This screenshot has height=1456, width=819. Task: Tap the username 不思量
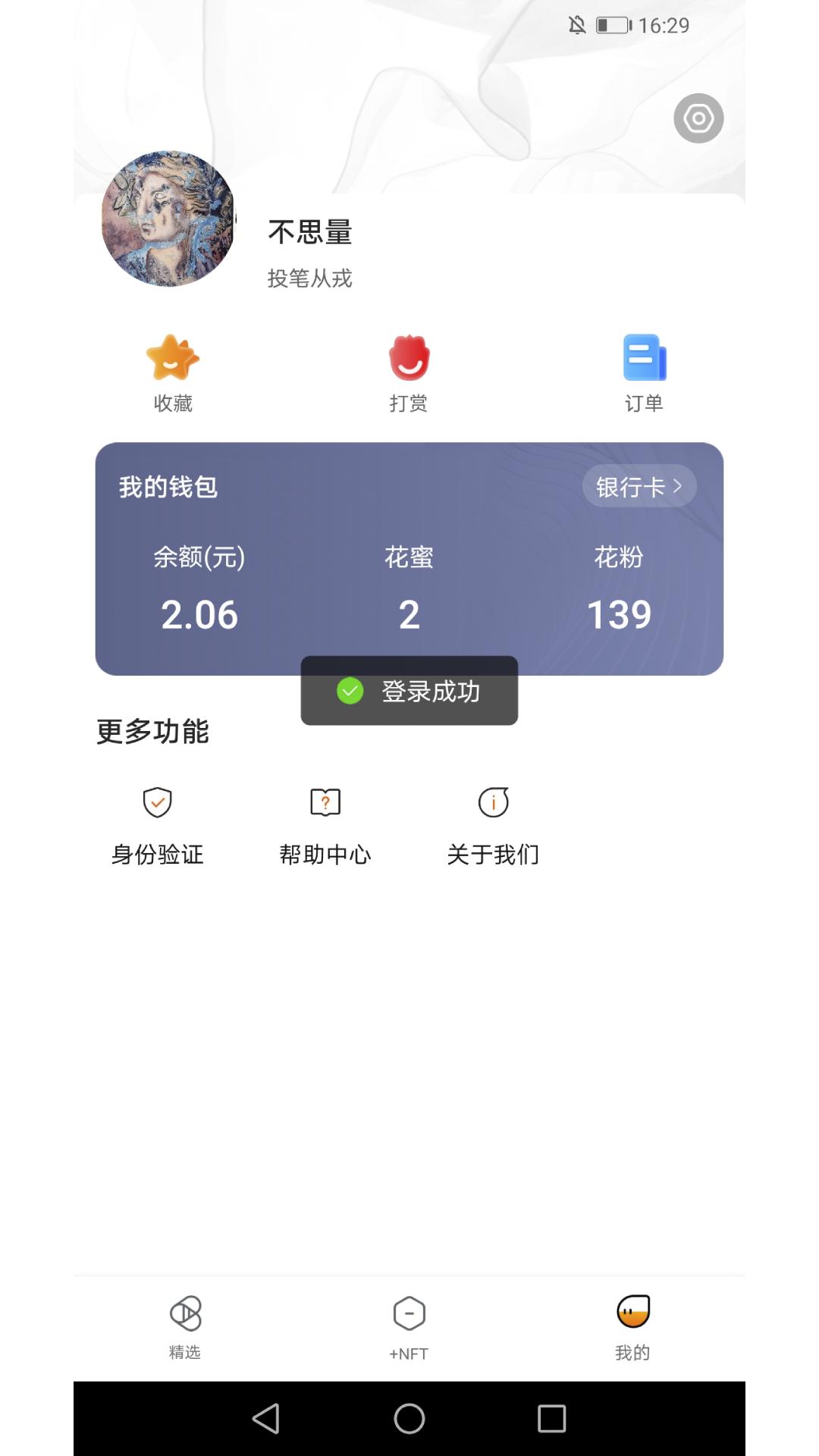click(x=310, y=232)
